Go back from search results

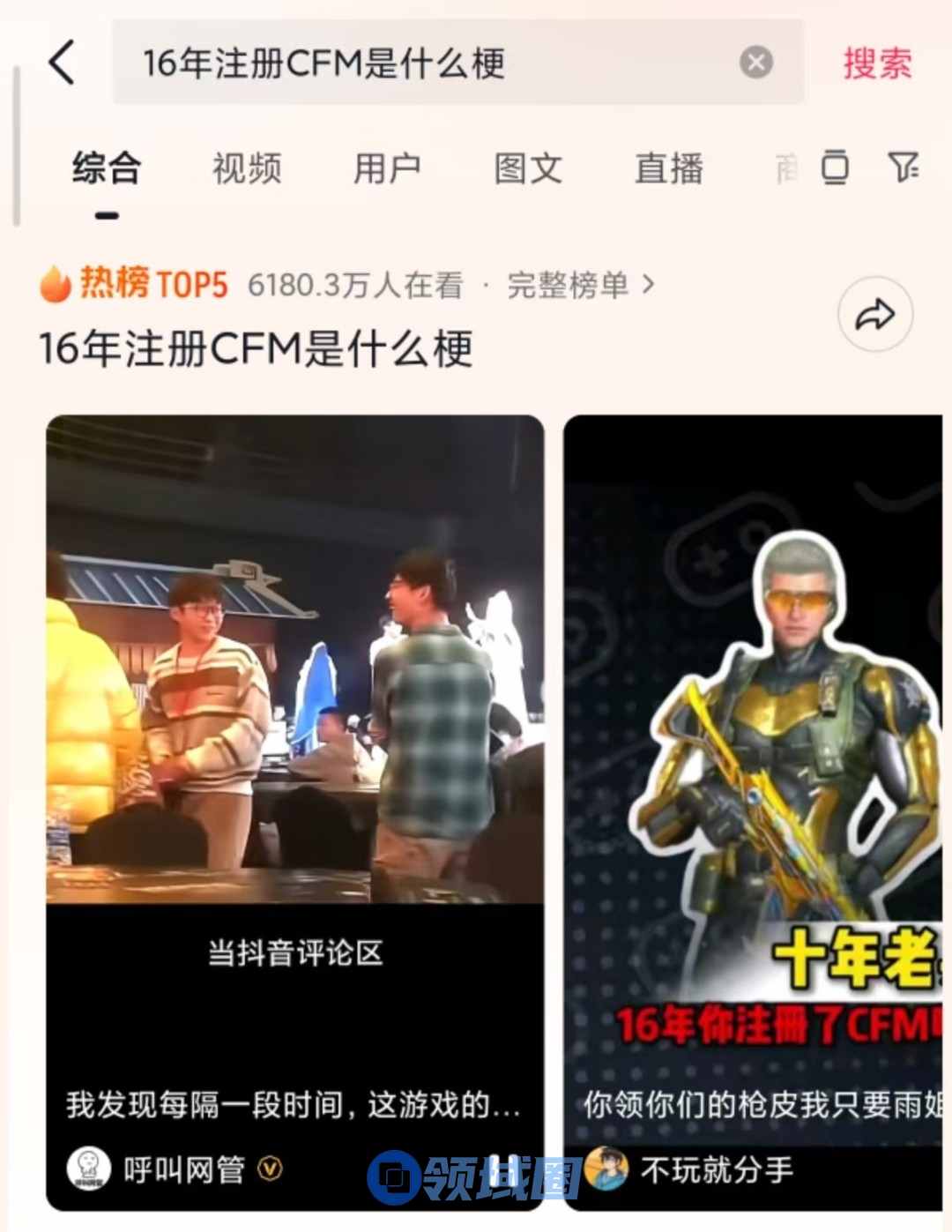pos(62,63)
